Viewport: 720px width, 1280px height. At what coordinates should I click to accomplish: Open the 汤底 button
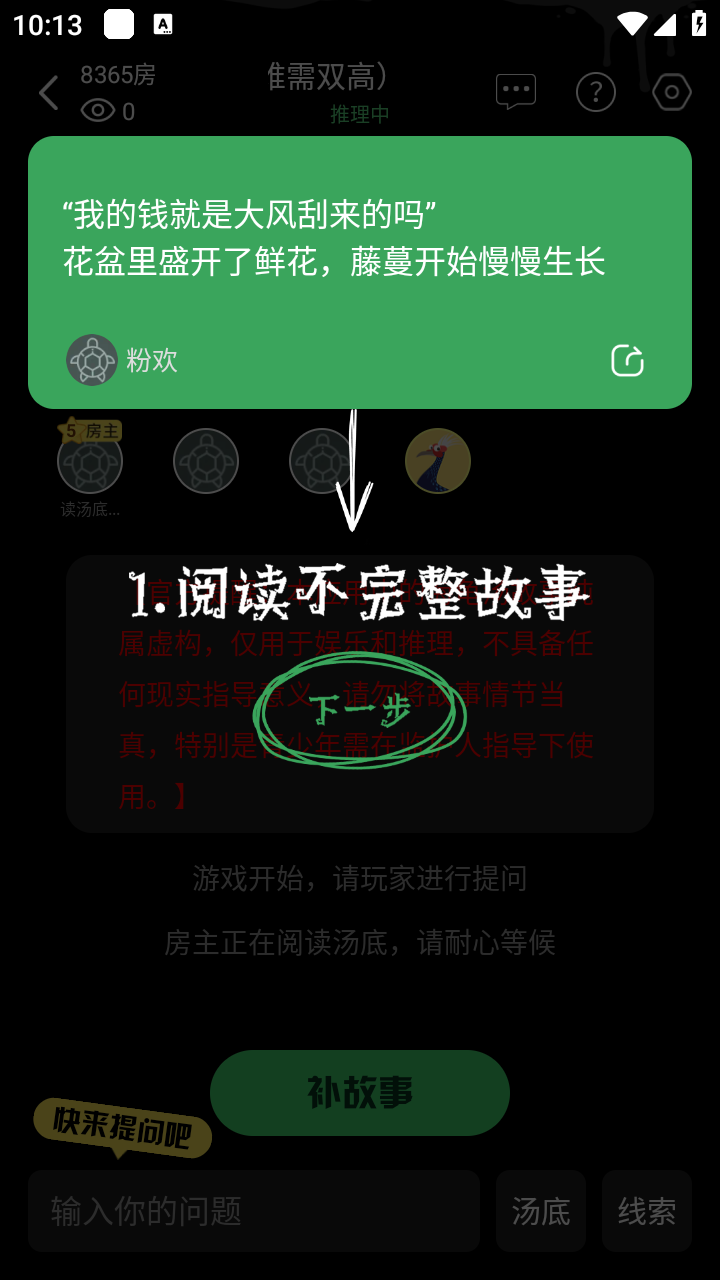pos(541,1211)
